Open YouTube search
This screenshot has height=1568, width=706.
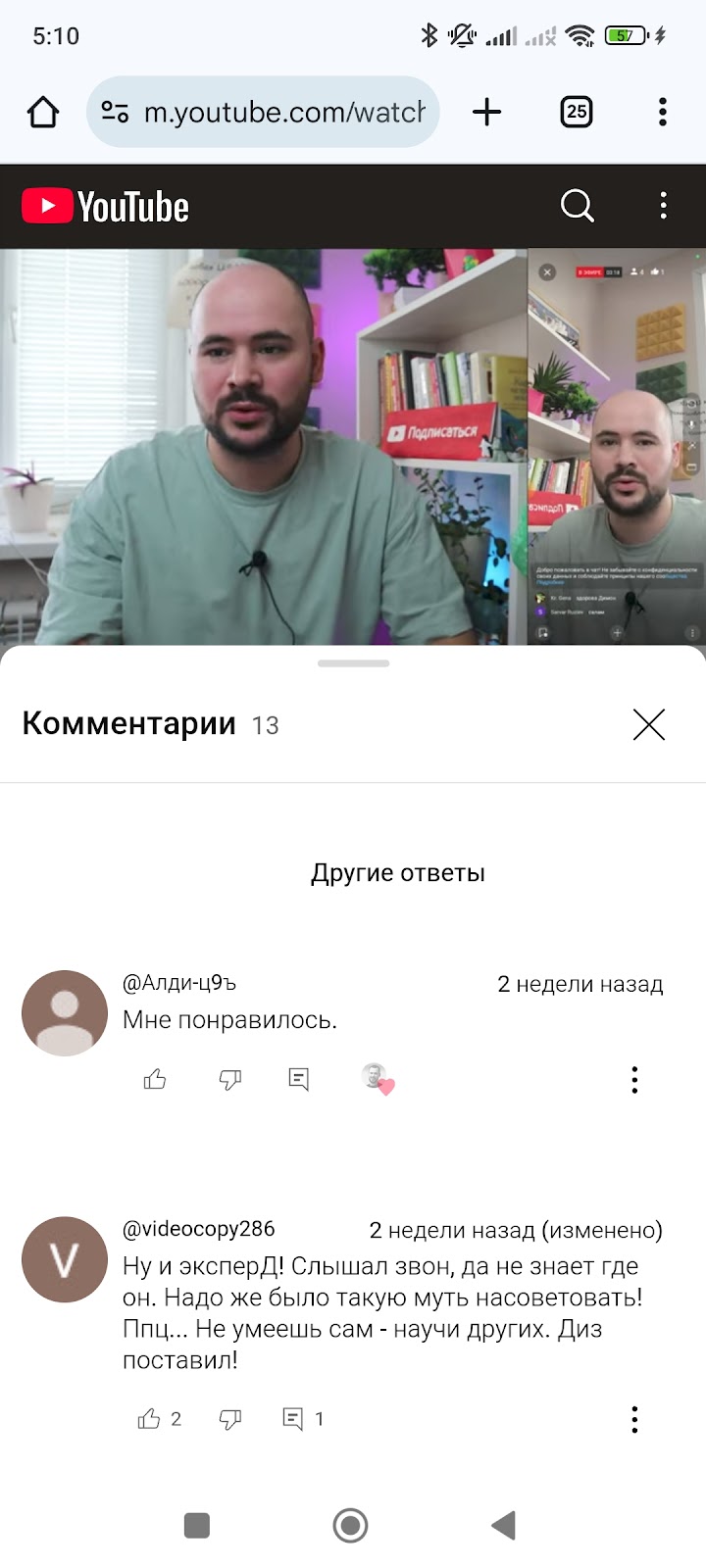[x=577, y=206]
